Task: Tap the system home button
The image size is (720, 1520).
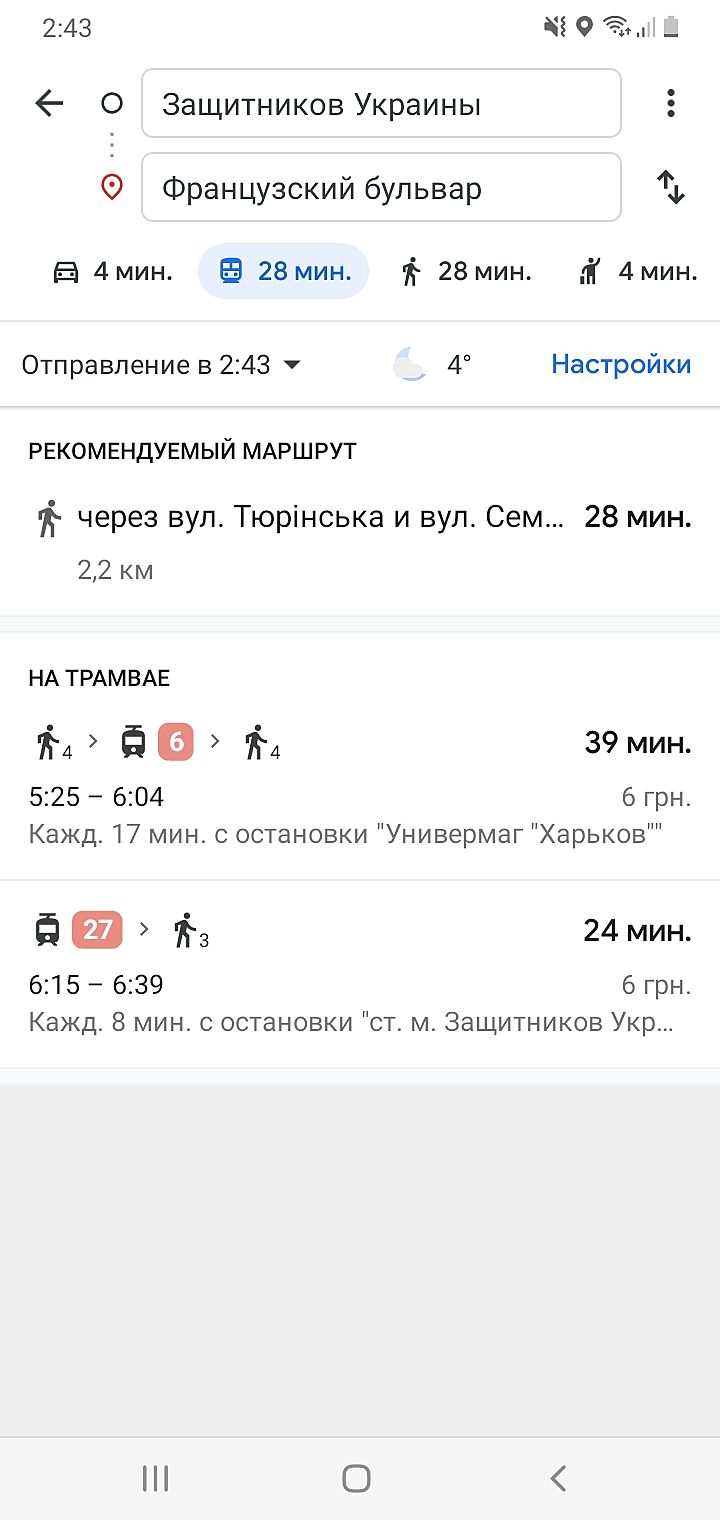Action: tap(356, 1478)
